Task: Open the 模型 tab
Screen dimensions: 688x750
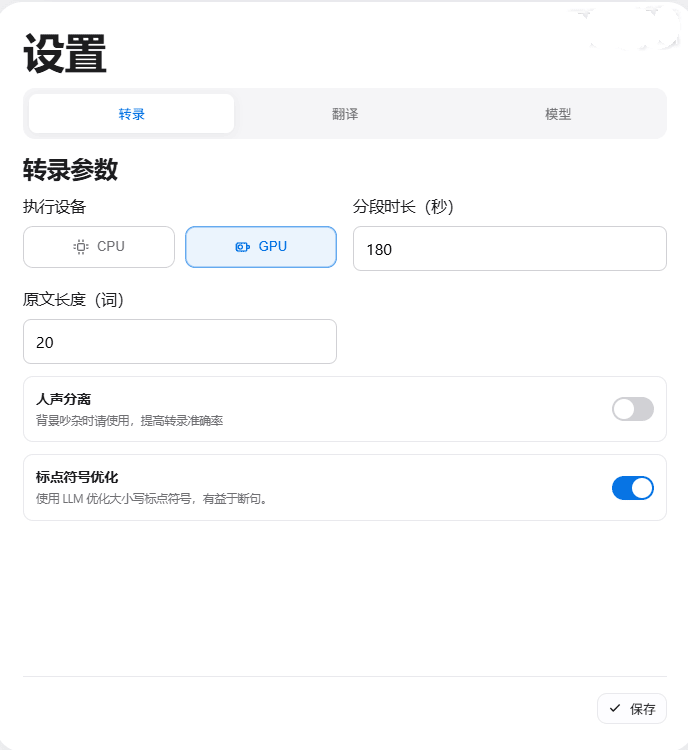Action: tap(558, 114)
